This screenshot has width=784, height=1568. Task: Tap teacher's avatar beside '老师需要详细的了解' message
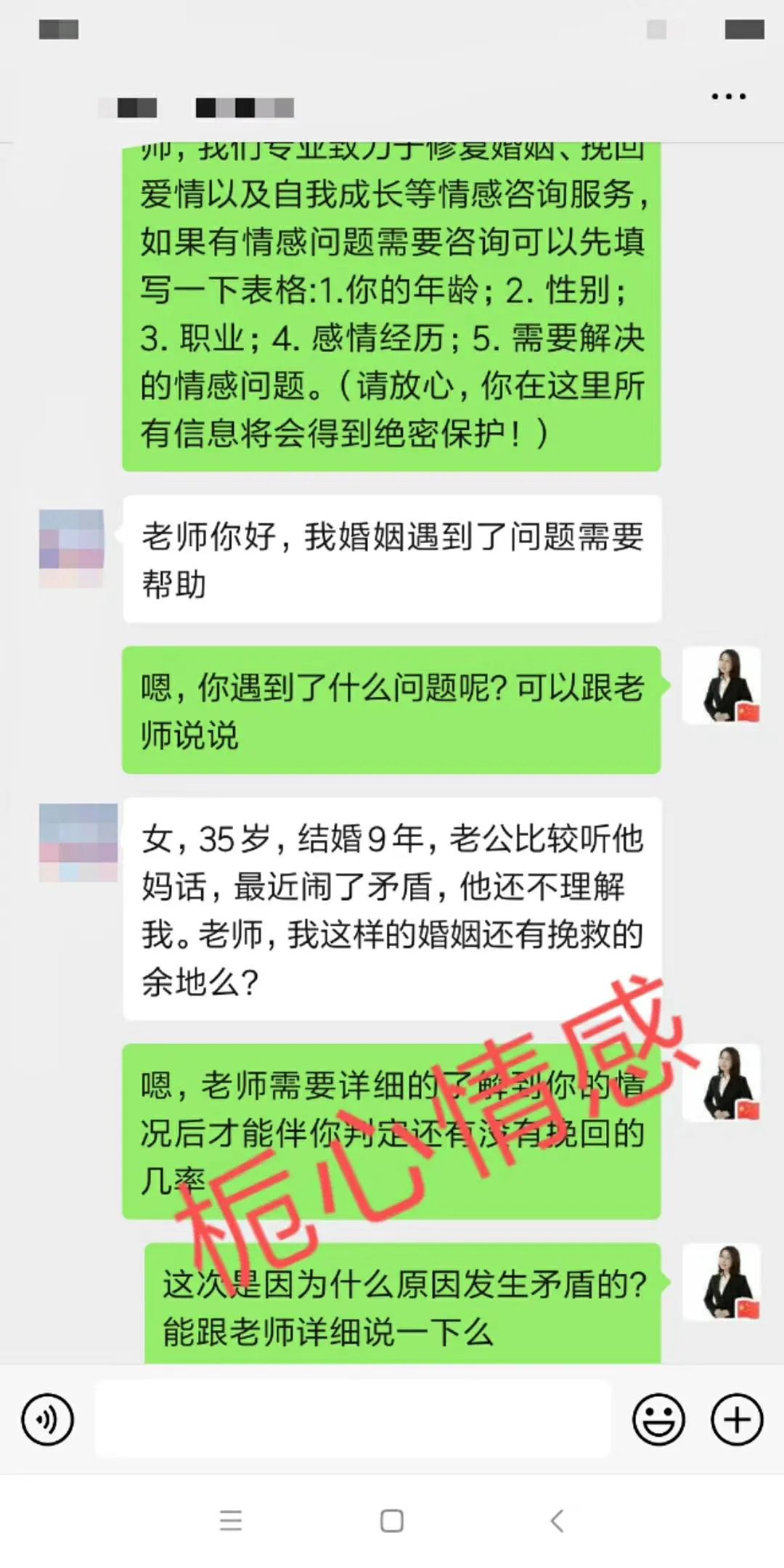coord(722,1083)
